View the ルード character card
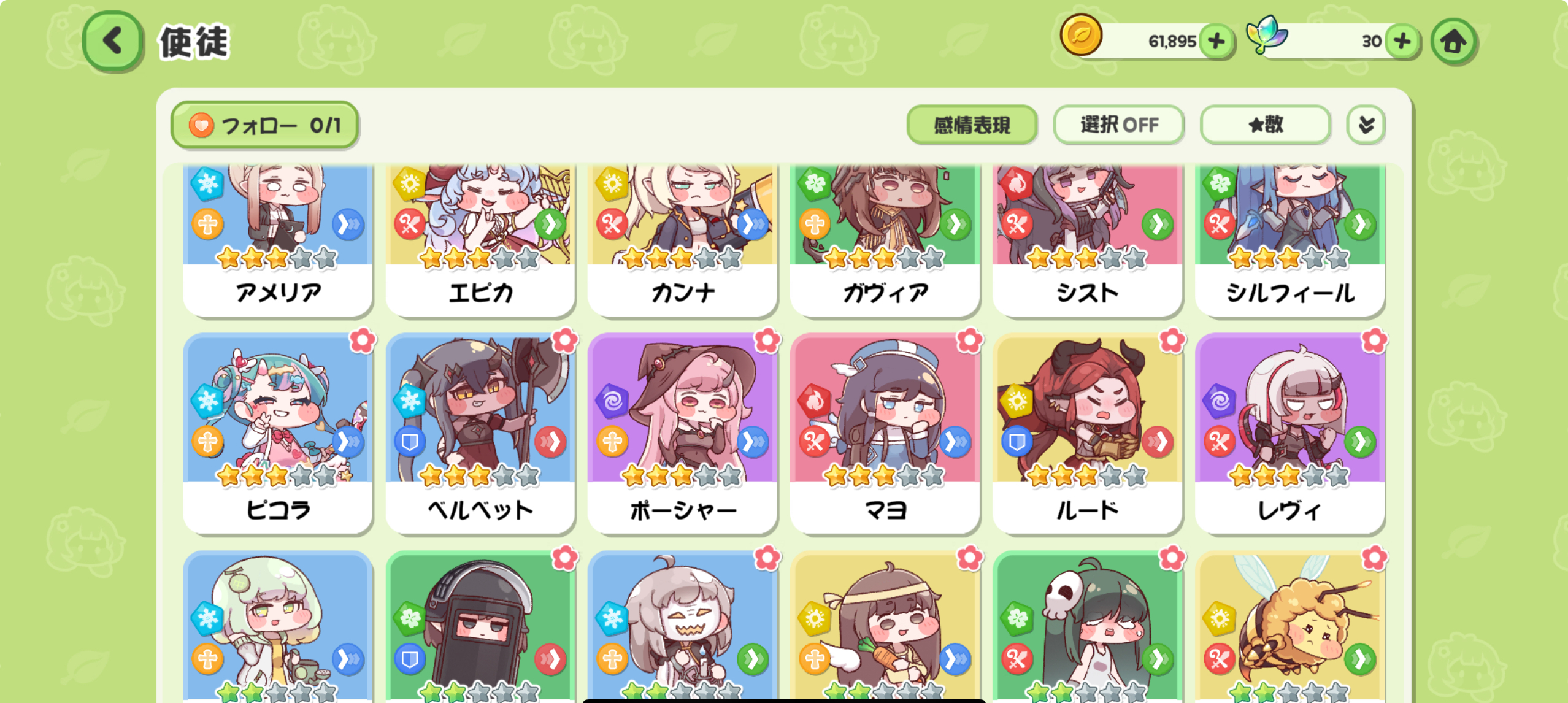 pyautogui.click(x=1088, y=433)
